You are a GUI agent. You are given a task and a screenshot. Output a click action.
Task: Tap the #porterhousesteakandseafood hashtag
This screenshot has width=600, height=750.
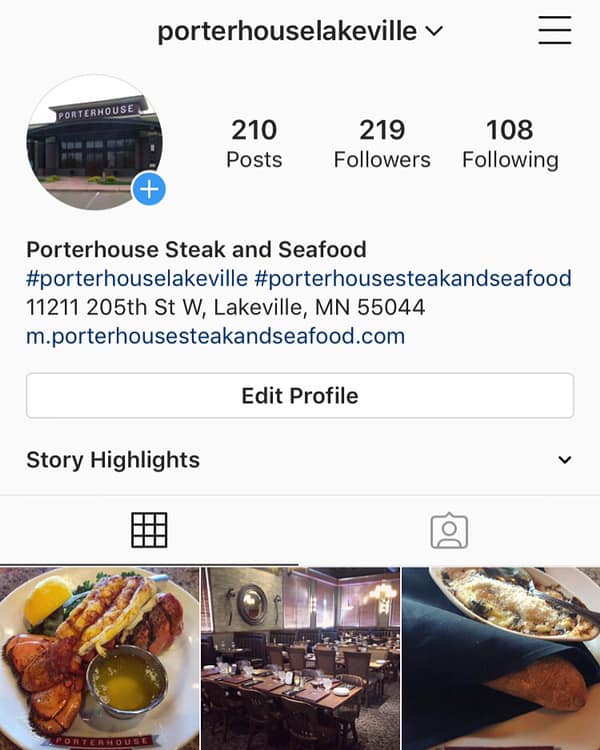click(x=413, y=278)
